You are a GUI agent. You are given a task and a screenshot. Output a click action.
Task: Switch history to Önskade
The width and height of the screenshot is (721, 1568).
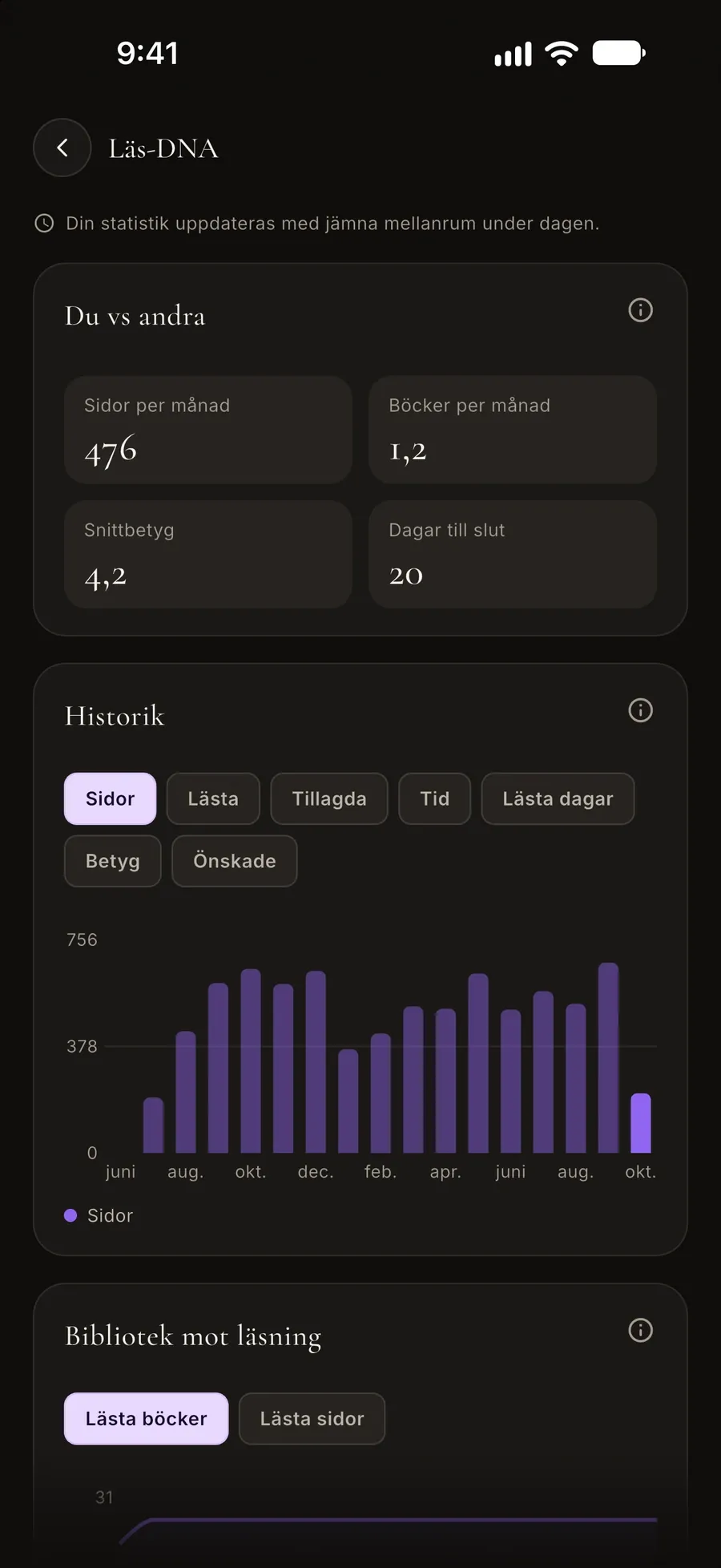[235, 861]
